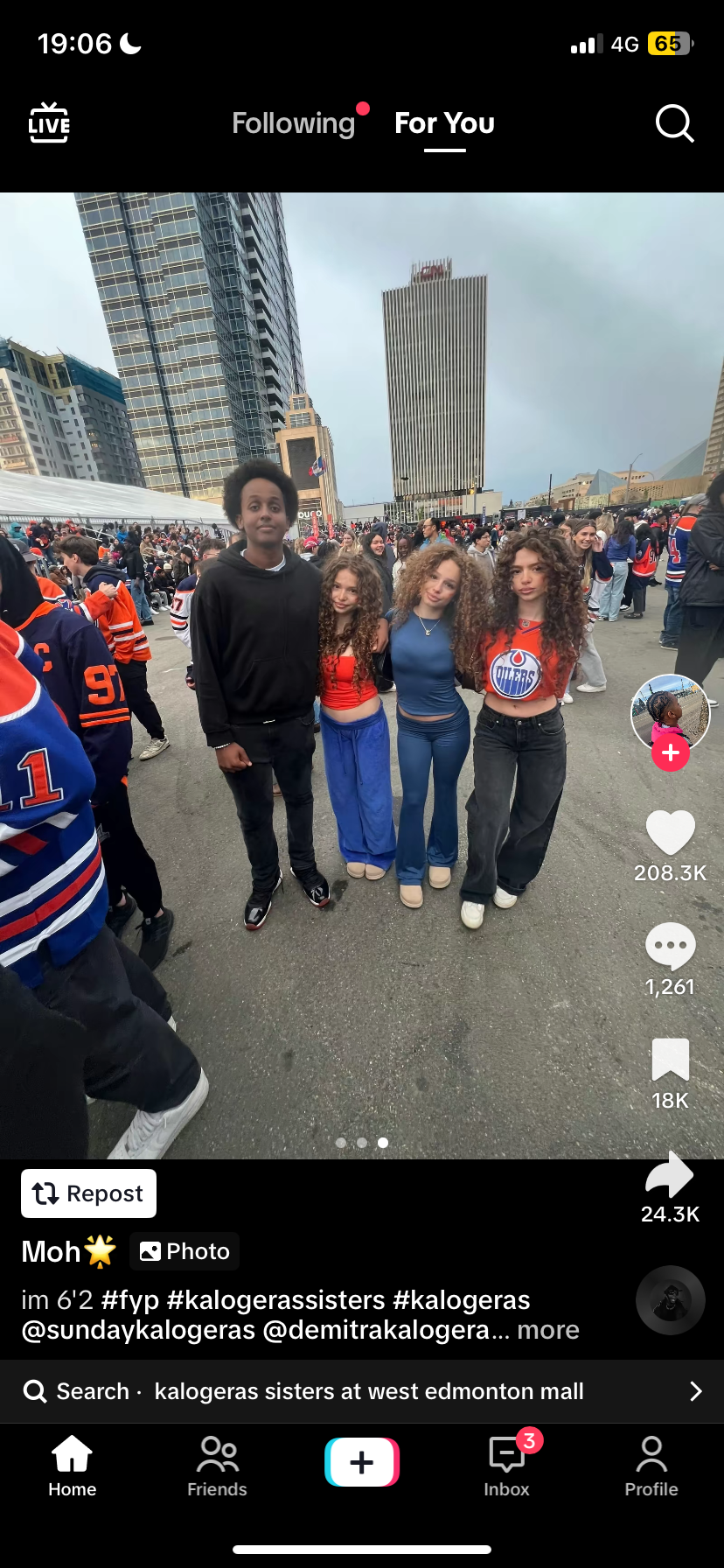This screenshot has height=1568, width=724.
Task: Open the LIVE streams icon
Action: pyautogui.click(x=49, y=123)
